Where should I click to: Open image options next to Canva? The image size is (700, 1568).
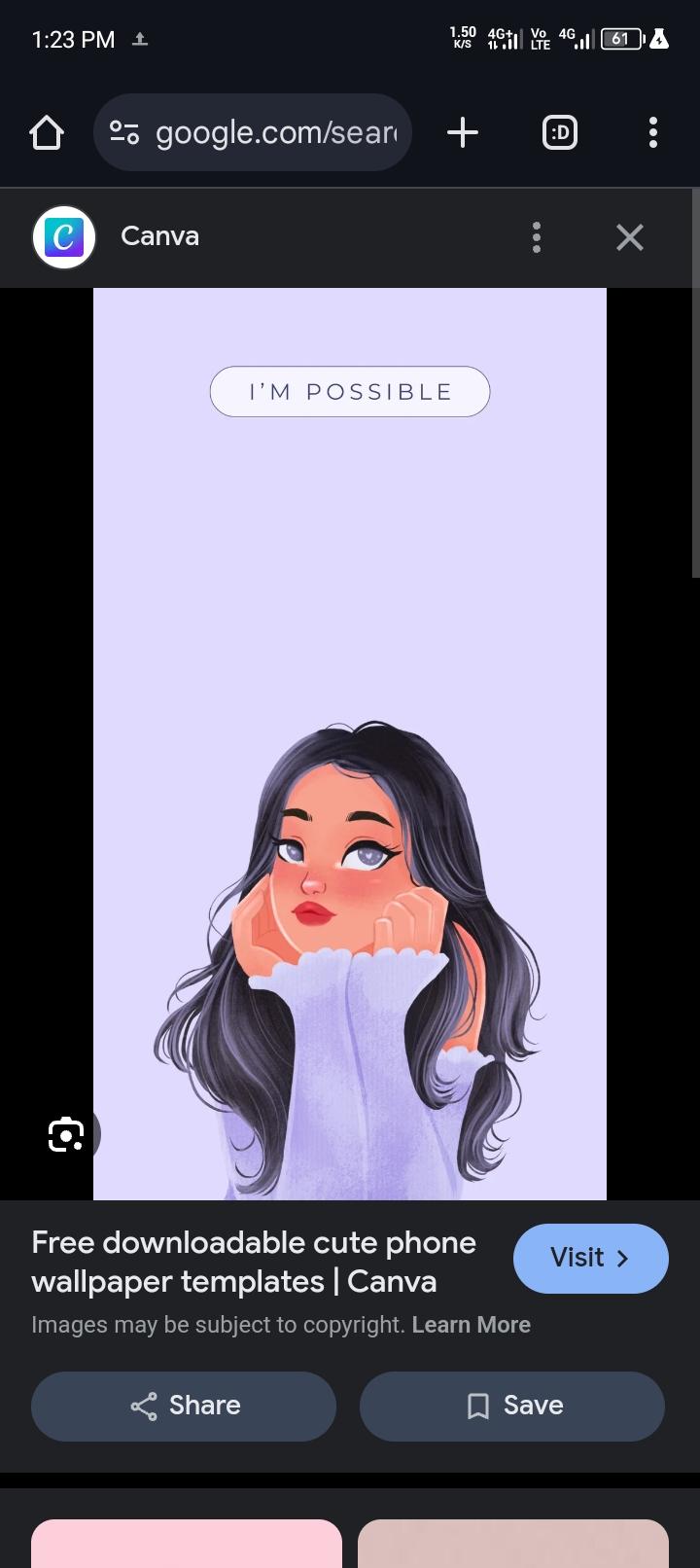[x=536, y=236]
